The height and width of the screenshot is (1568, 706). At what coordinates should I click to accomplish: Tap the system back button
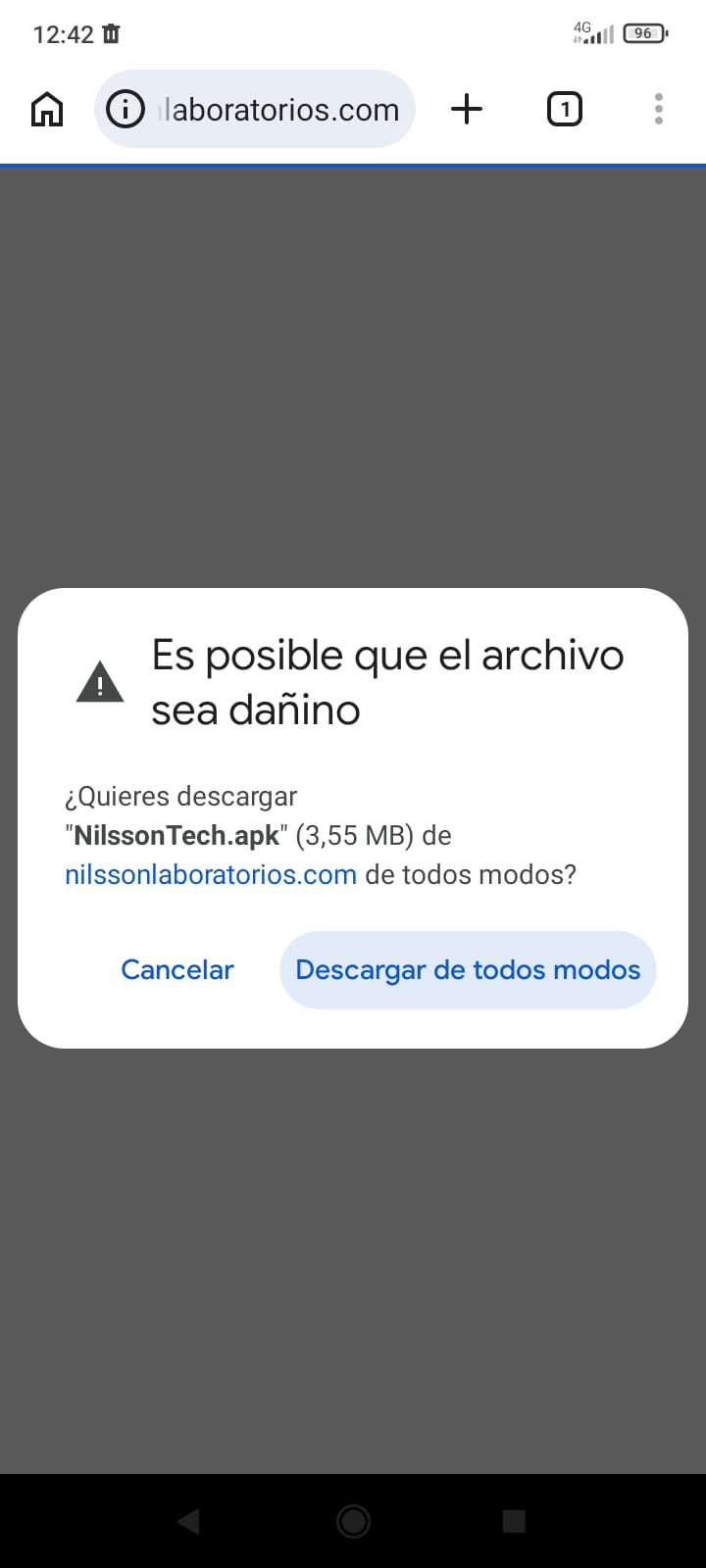(x=189, y=1521)
